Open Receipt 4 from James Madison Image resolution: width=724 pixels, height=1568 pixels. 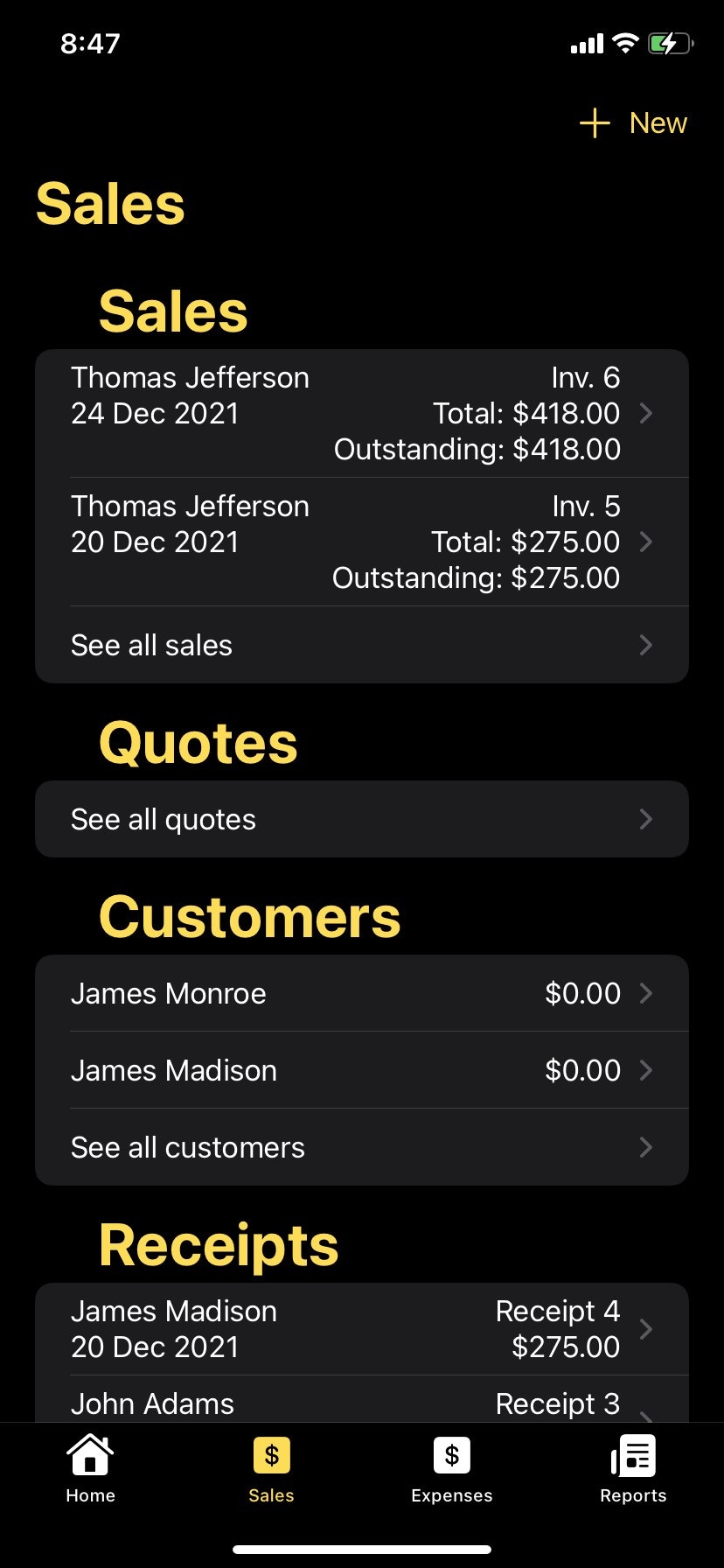point(361,1329)
